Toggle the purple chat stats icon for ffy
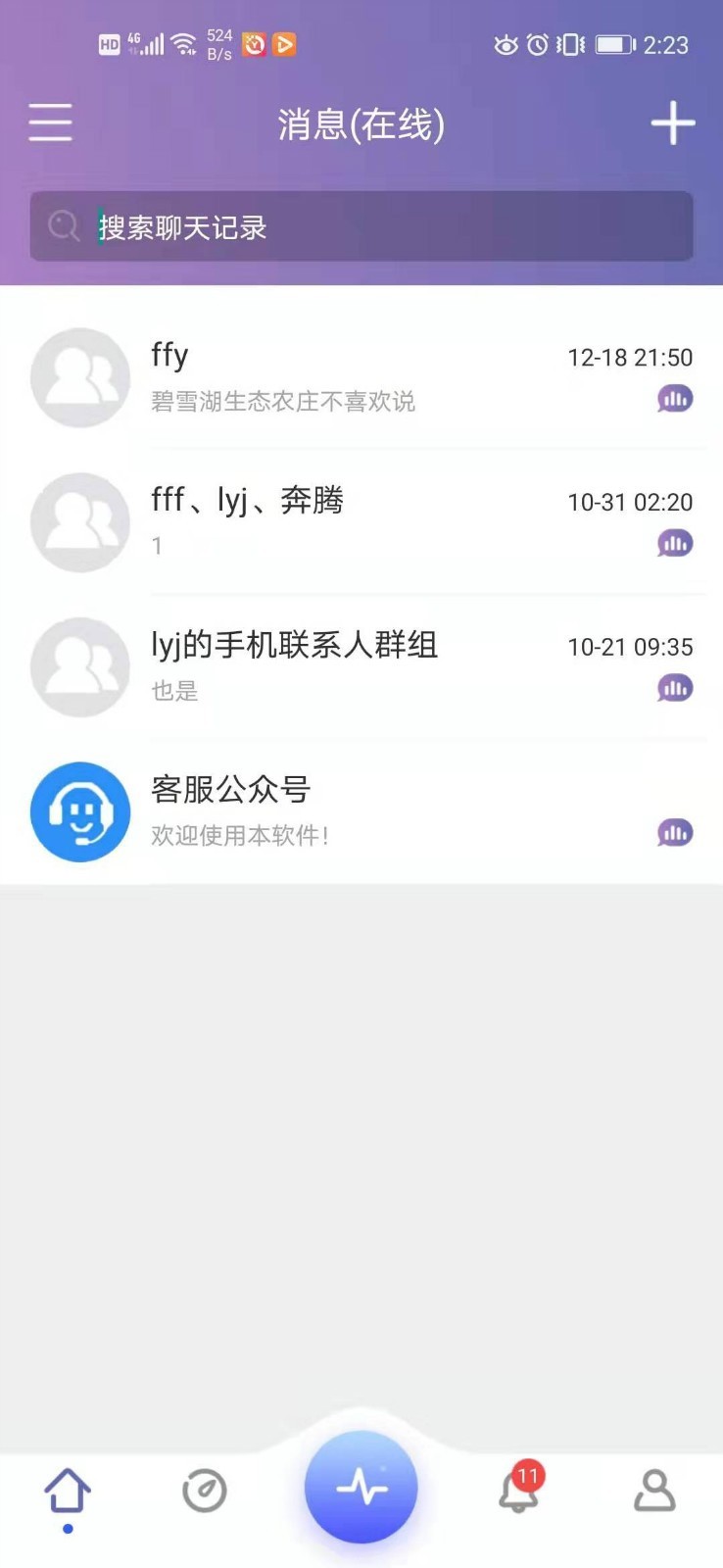The image size is (723, 1568). 674,399
